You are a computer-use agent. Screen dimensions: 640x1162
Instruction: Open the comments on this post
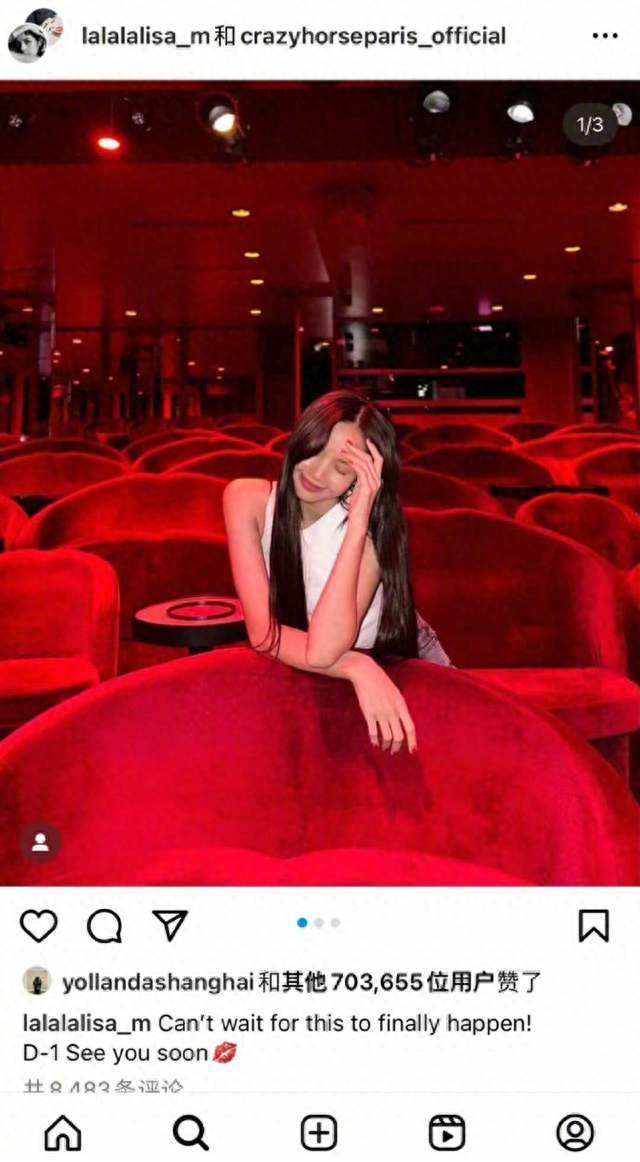[104, 926]
